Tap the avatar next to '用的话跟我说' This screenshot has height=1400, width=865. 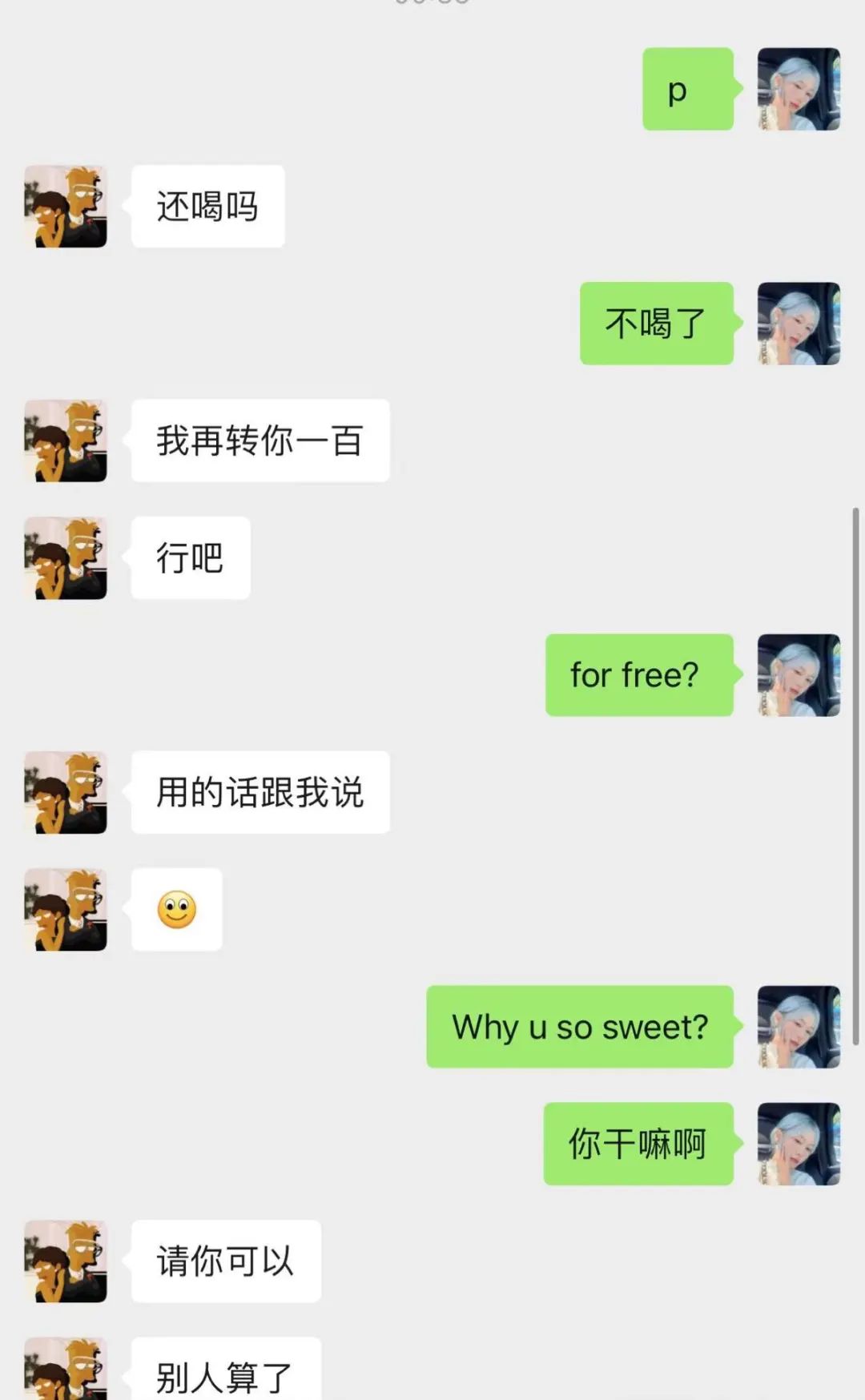[66, 792]
